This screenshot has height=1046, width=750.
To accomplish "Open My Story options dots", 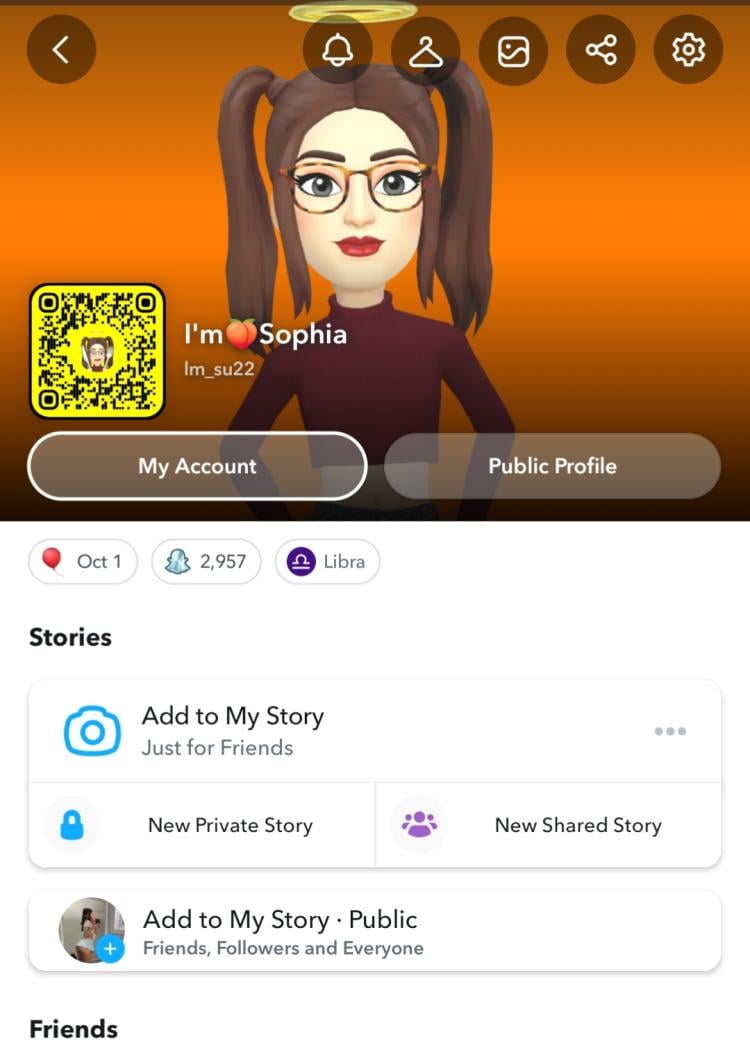I will tap(669, 731).
